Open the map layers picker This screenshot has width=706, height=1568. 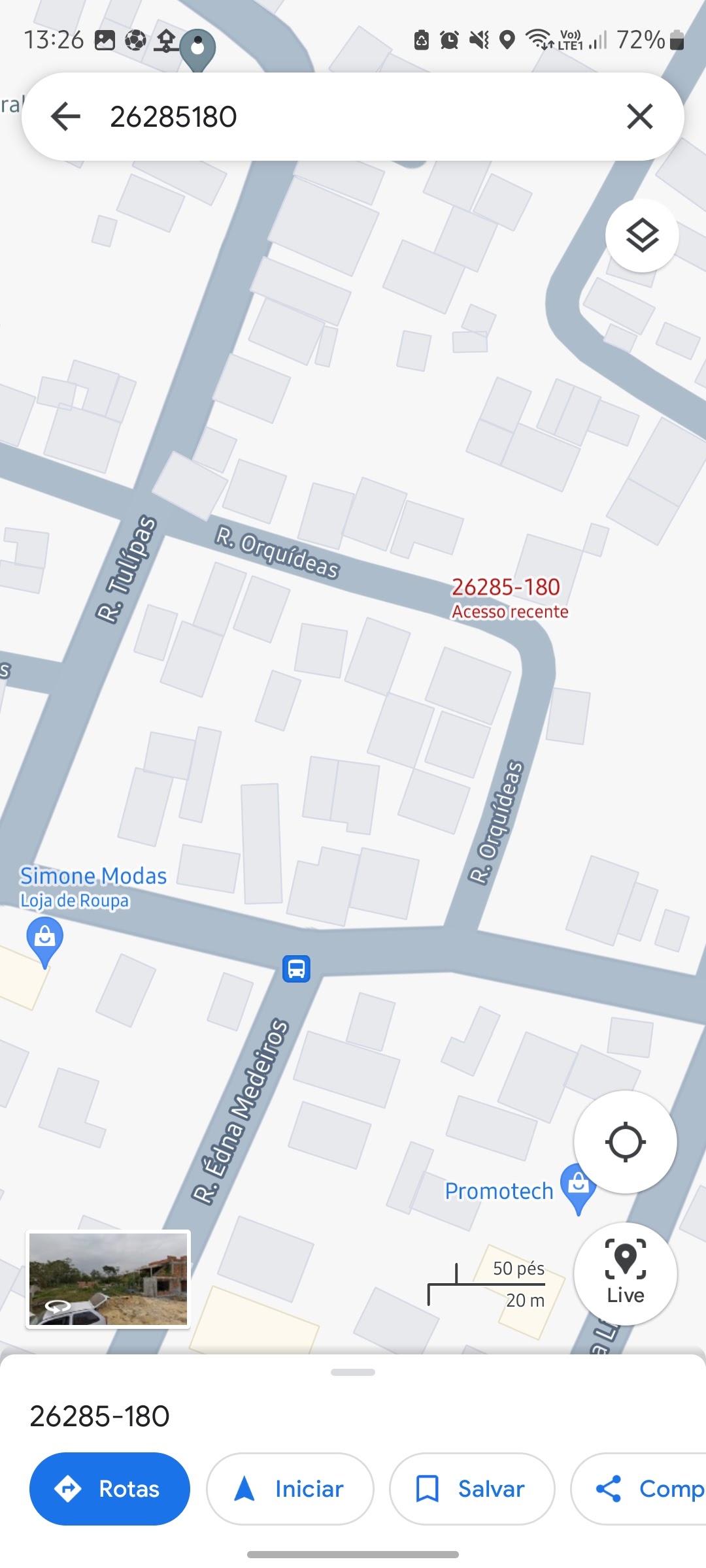641,235
